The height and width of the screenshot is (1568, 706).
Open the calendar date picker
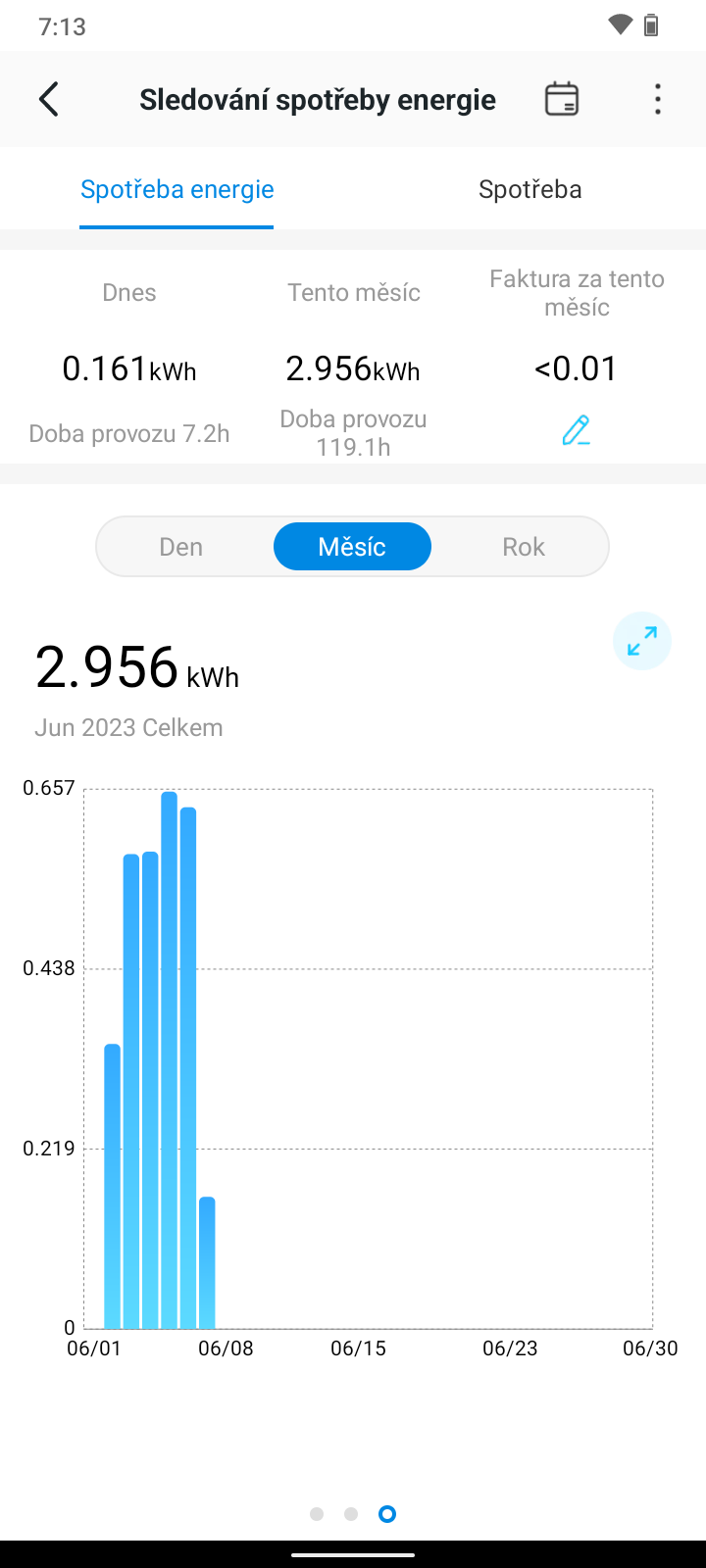561,99
